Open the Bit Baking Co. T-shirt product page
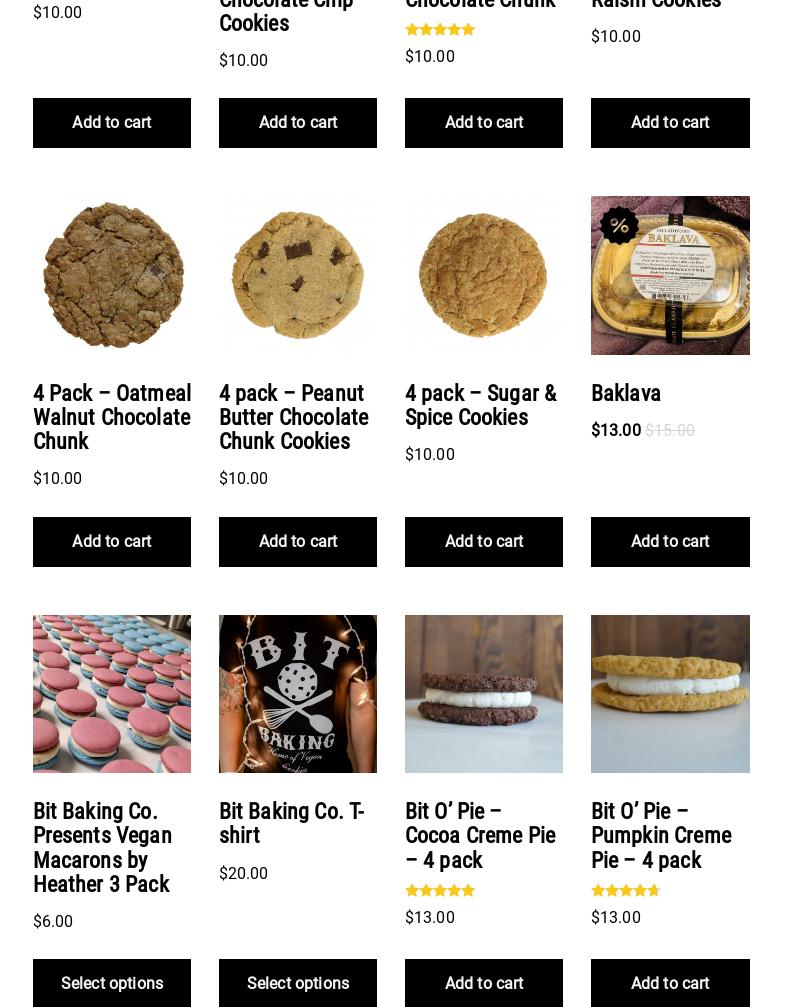The image size is (785, 1007). click(x=292, y=823)
